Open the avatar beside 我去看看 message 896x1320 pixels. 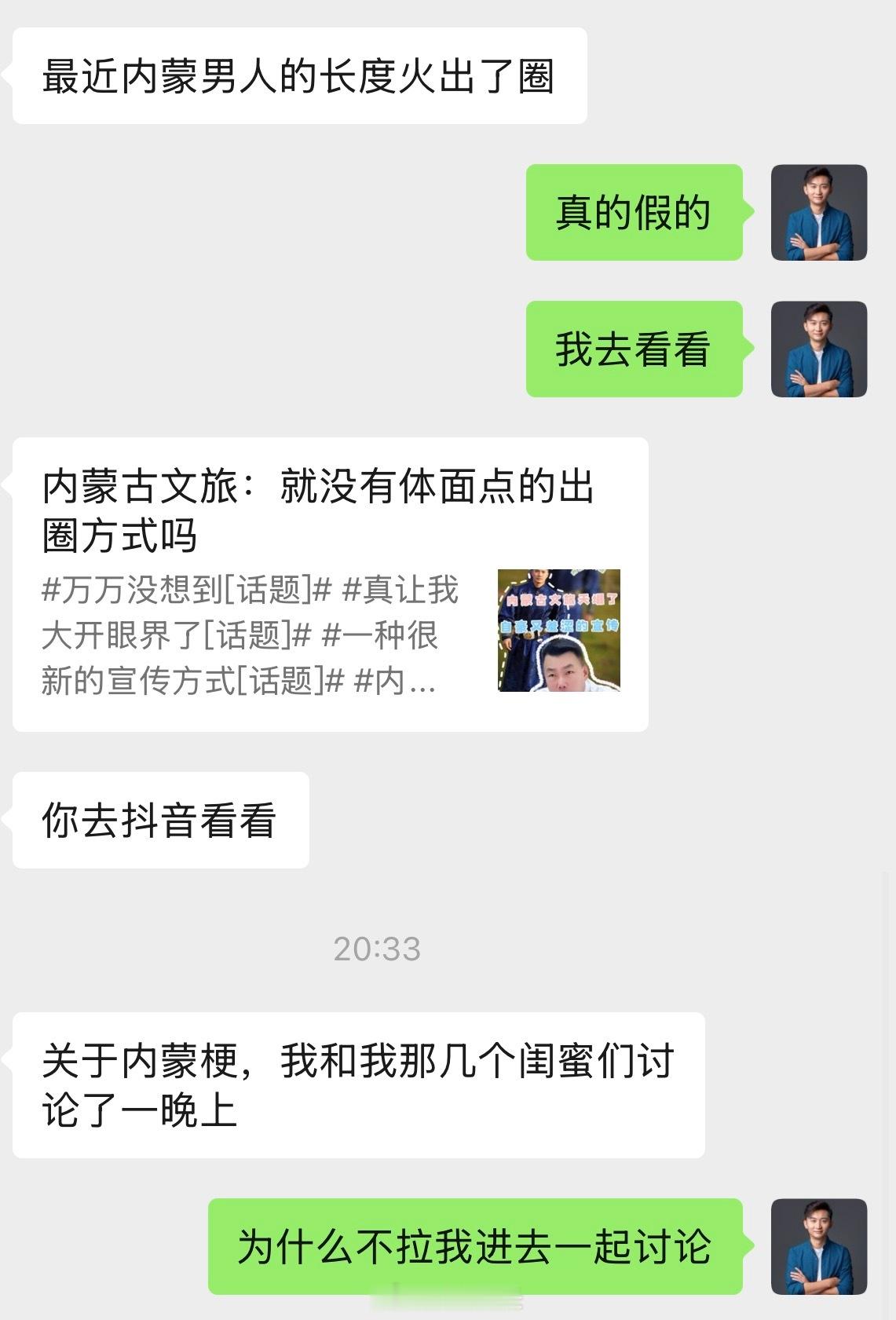(x=820, y=350)
